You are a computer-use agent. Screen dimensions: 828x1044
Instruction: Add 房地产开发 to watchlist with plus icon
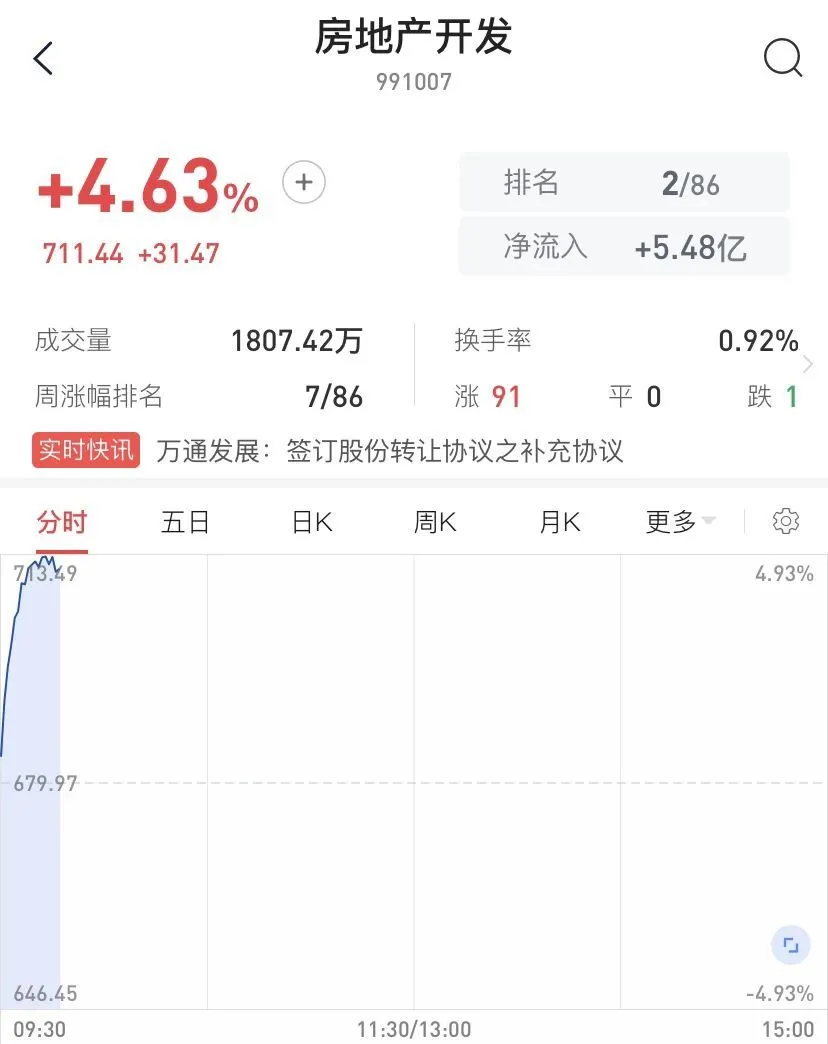[x=304, y=183]
